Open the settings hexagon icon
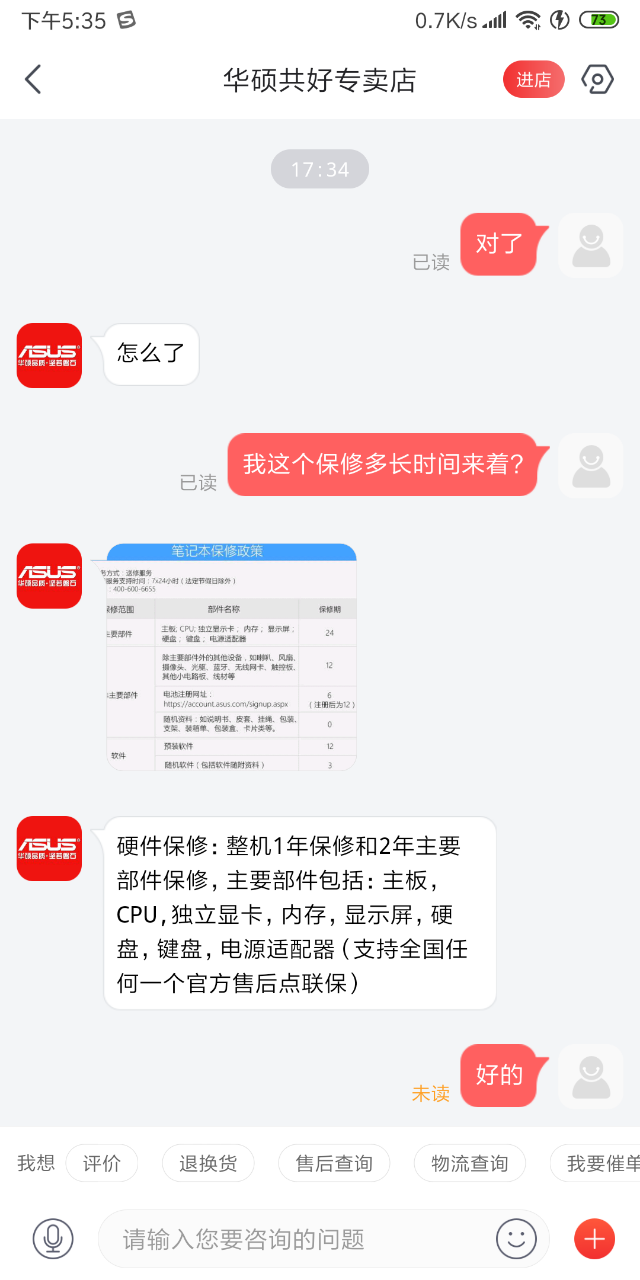The width and height of the screenshot is (640, 1280). (x=597, y=80)
